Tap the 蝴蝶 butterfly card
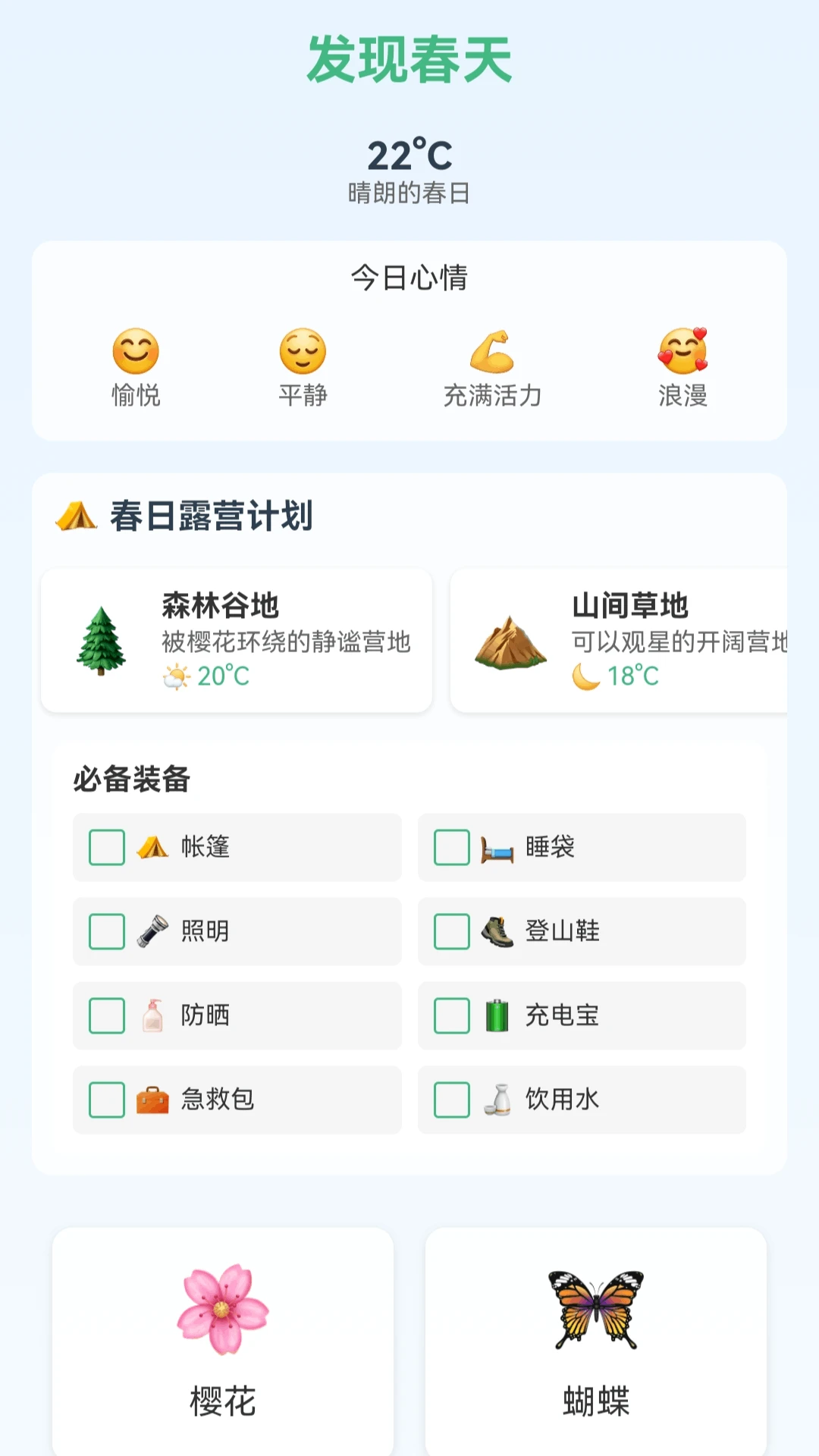The height and width of the screenshot is (1456, 819). (598, 1335)
